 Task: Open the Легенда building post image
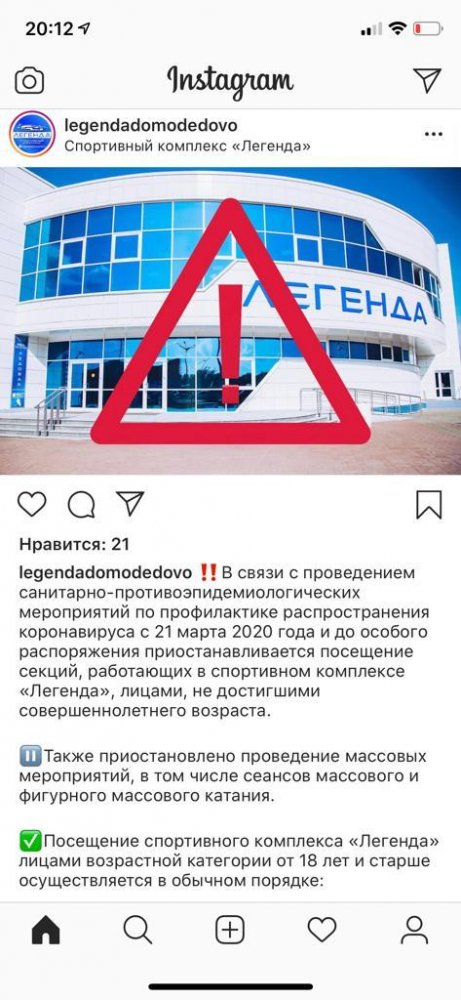point(230,321)
